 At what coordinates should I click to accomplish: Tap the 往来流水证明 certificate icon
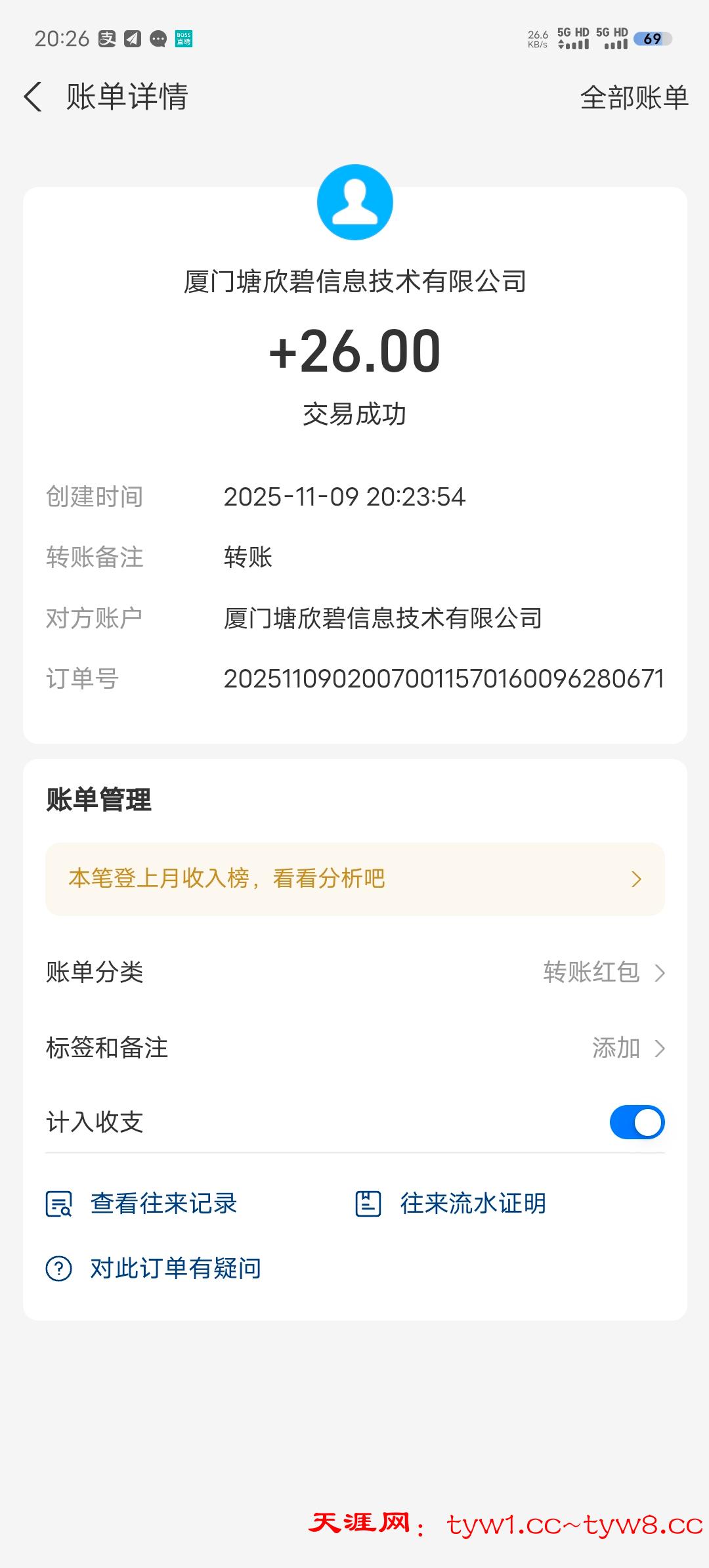(369, 1203)
